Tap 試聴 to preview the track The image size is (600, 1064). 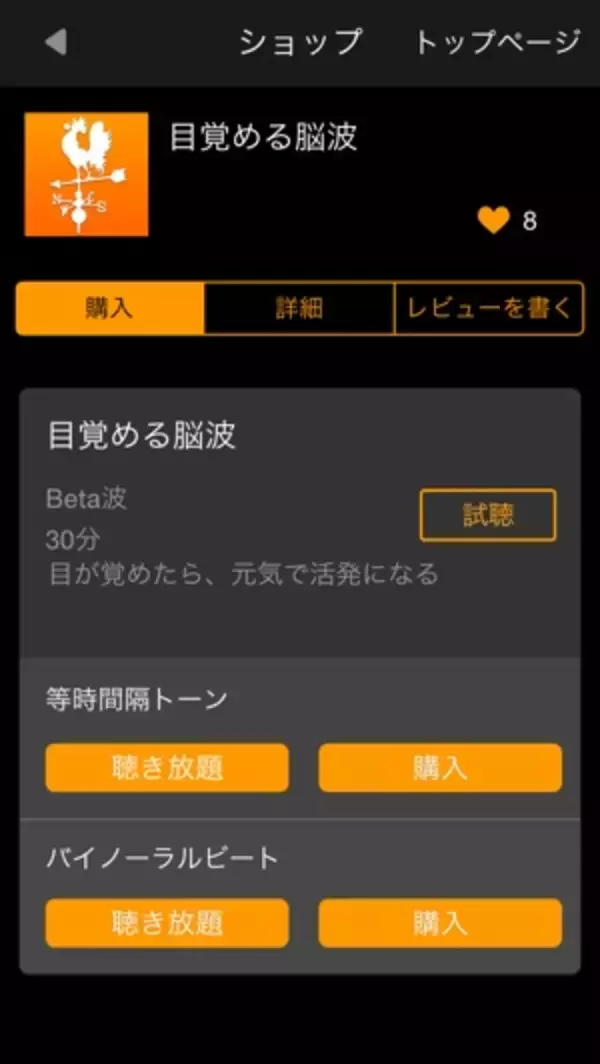tap(487, 515)
